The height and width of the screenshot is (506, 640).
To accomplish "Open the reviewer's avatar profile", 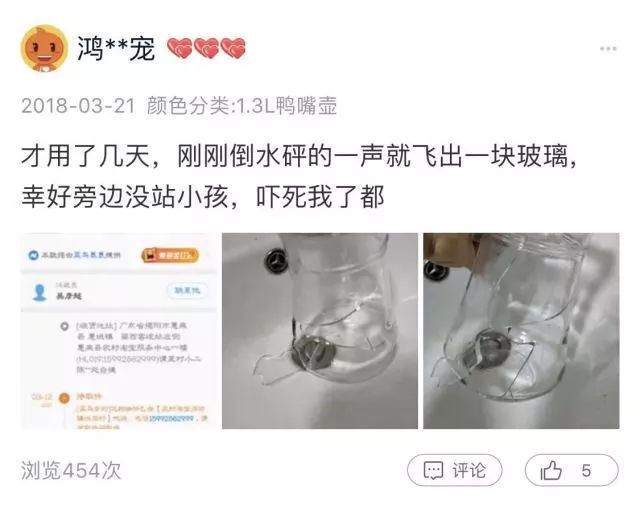I will (x=45, y=48).
